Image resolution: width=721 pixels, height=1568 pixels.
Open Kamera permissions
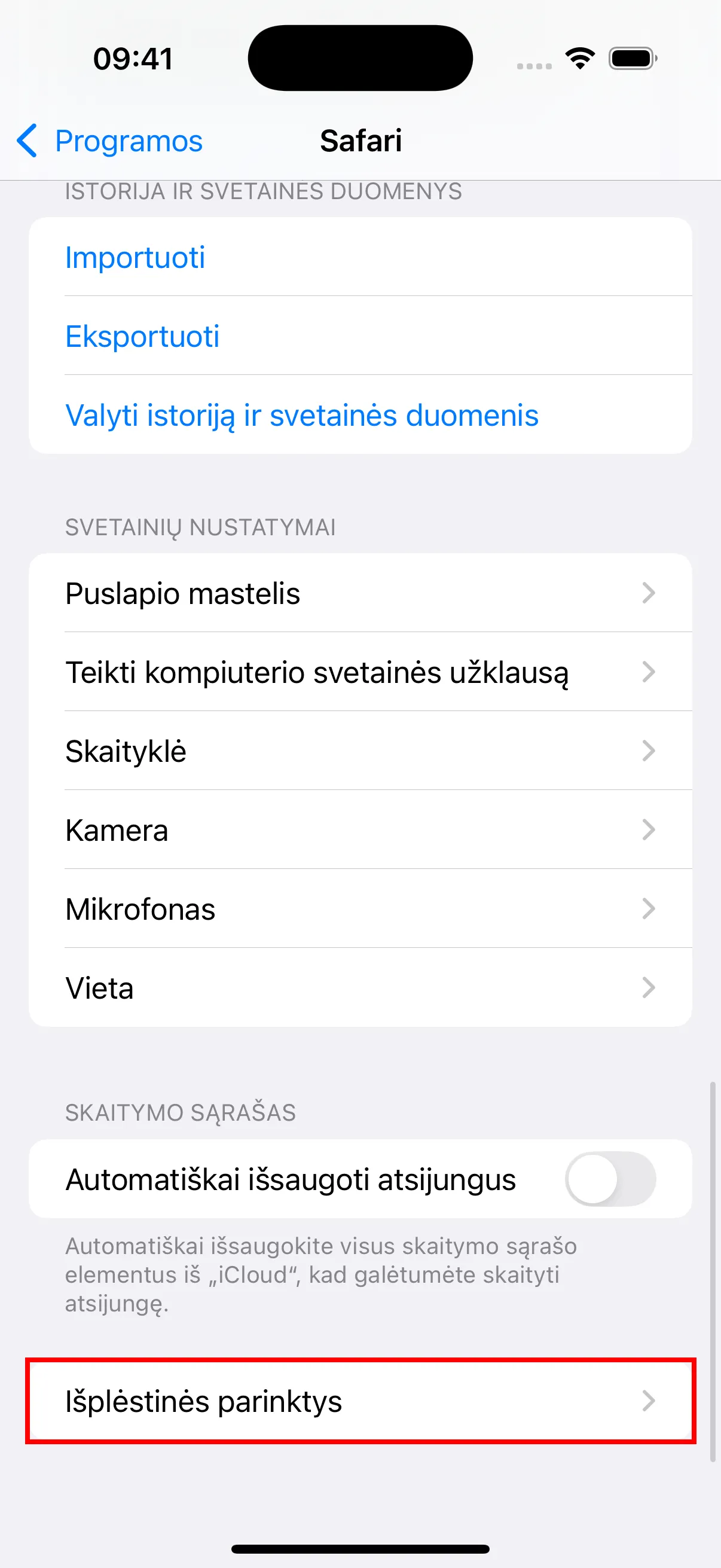point(359,830)
